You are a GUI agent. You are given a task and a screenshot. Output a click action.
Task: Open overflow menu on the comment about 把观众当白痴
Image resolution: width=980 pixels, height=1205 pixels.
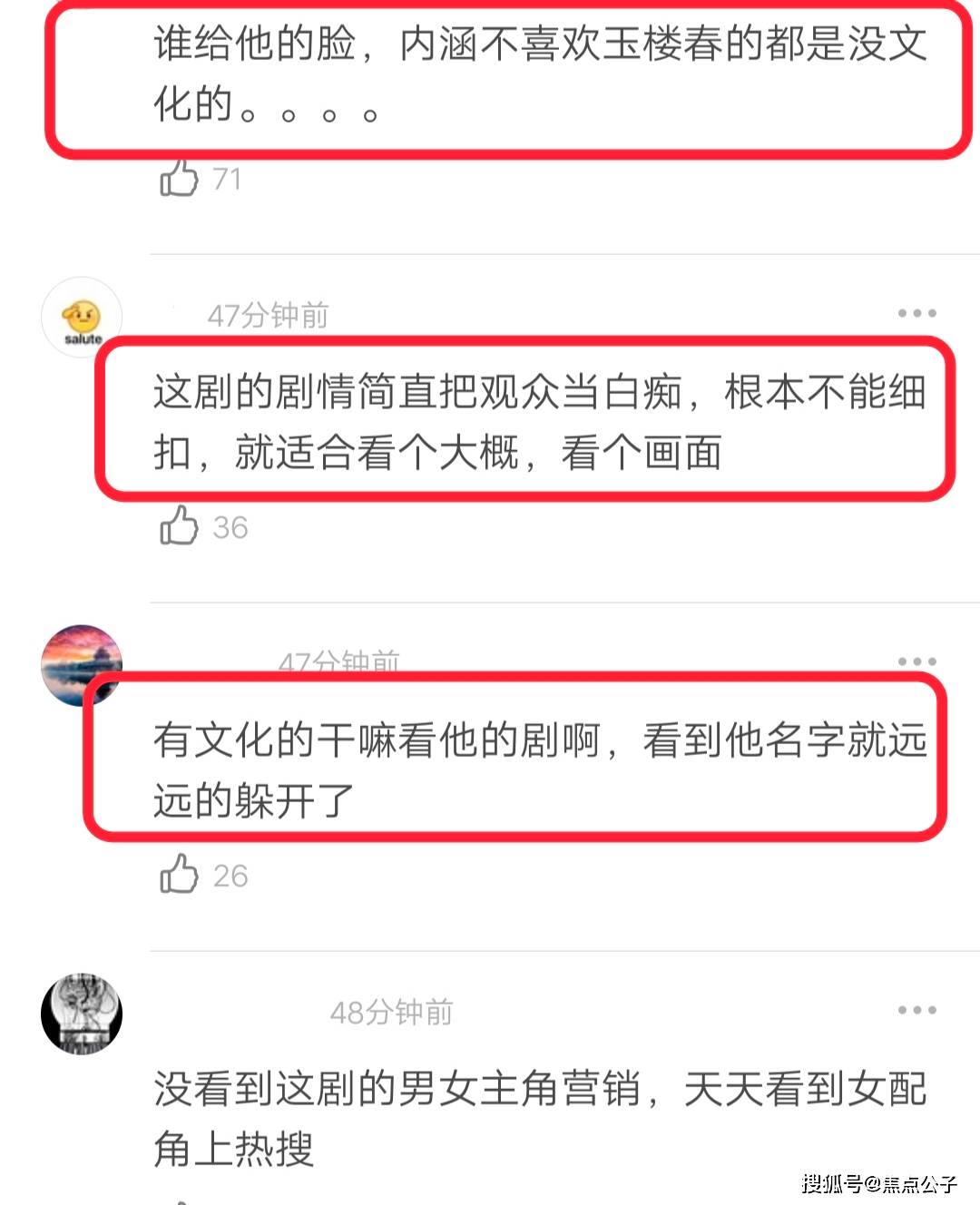[x=916, y=313]
